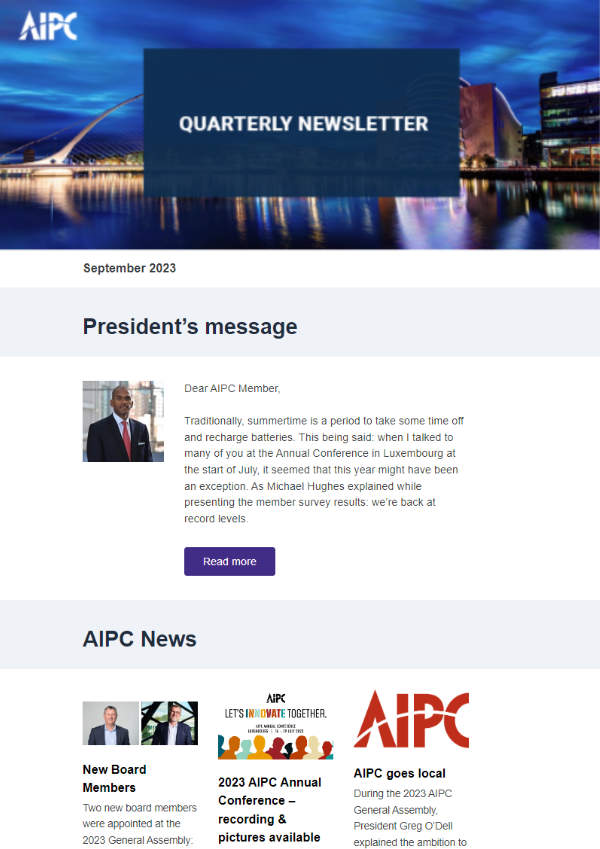The height and width of the screenshot is (849, 600).
Task: Tap Read more under President's message
Action: click(229, 561)
